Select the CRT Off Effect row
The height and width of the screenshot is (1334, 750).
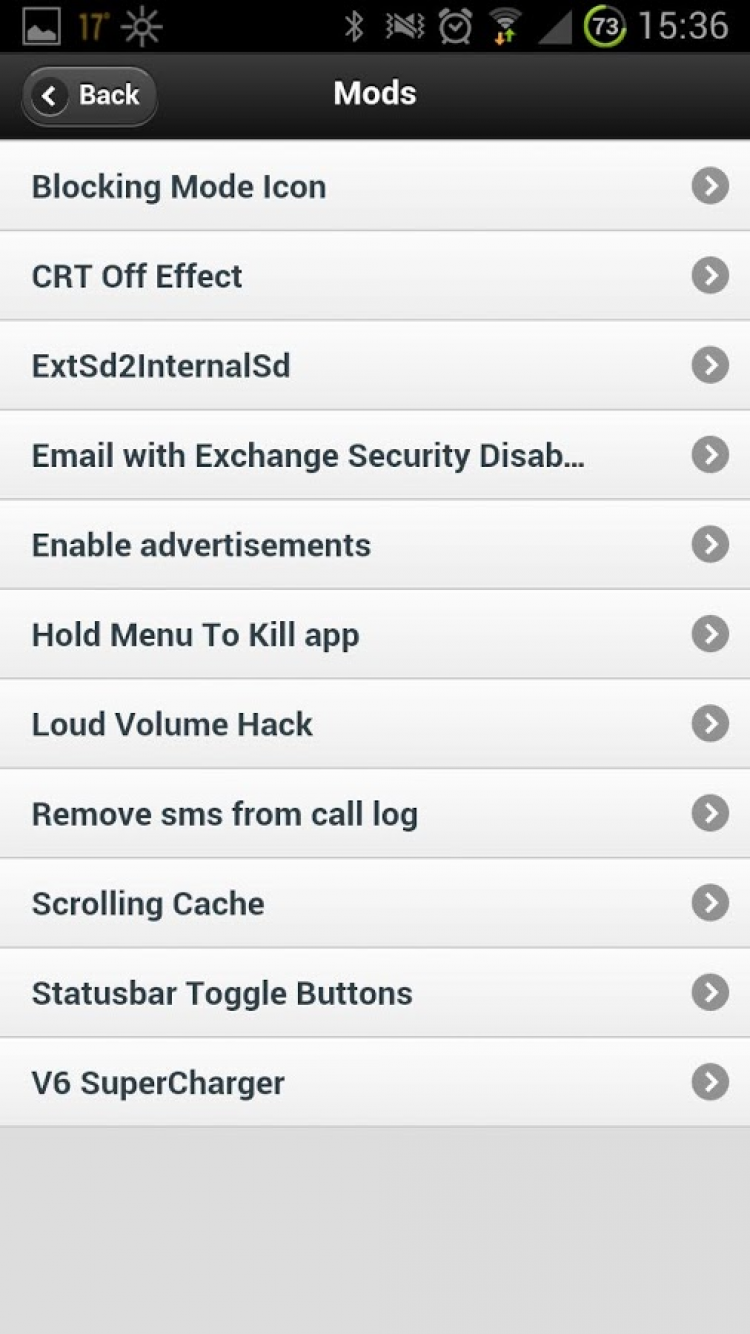point(375,276)
